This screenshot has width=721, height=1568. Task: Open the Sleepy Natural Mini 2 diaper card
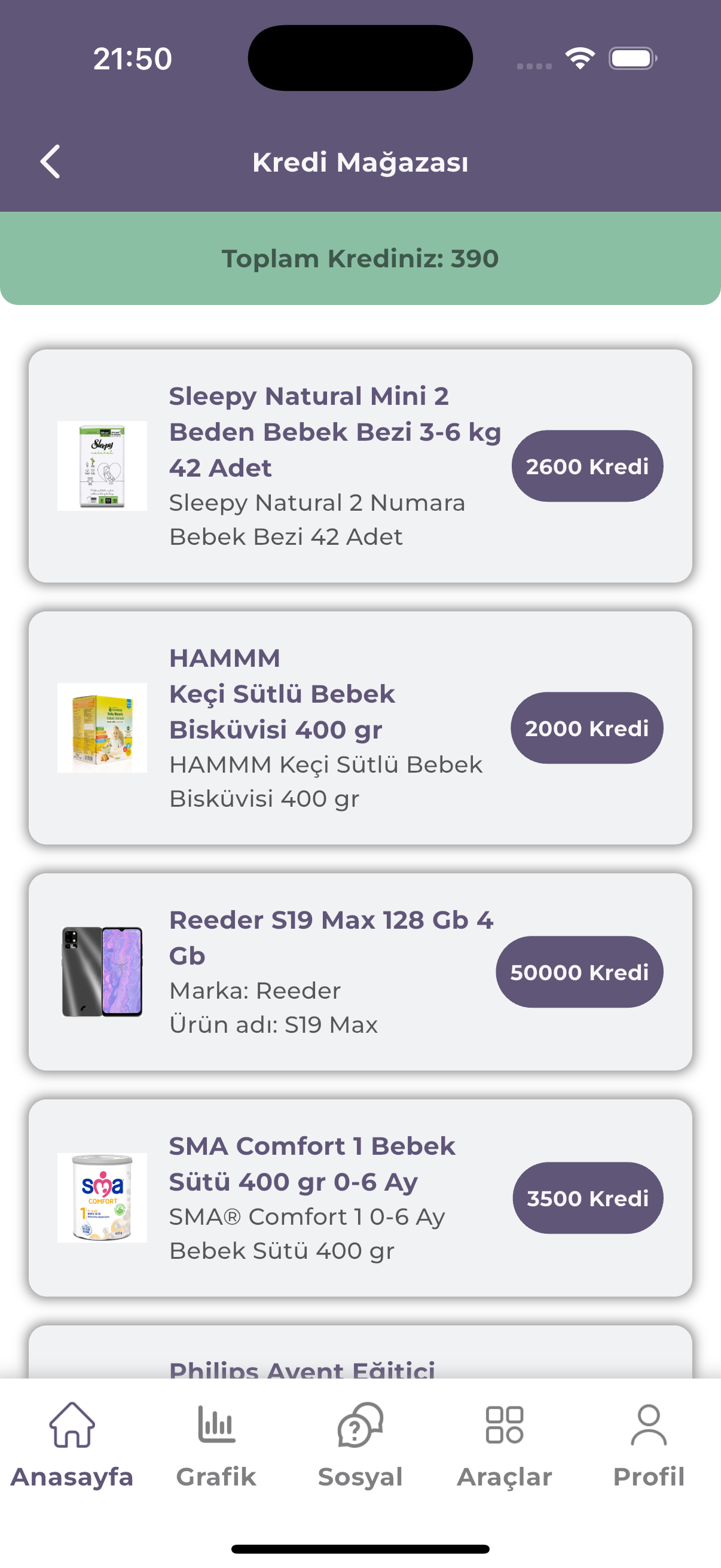[x=360, y=466]
